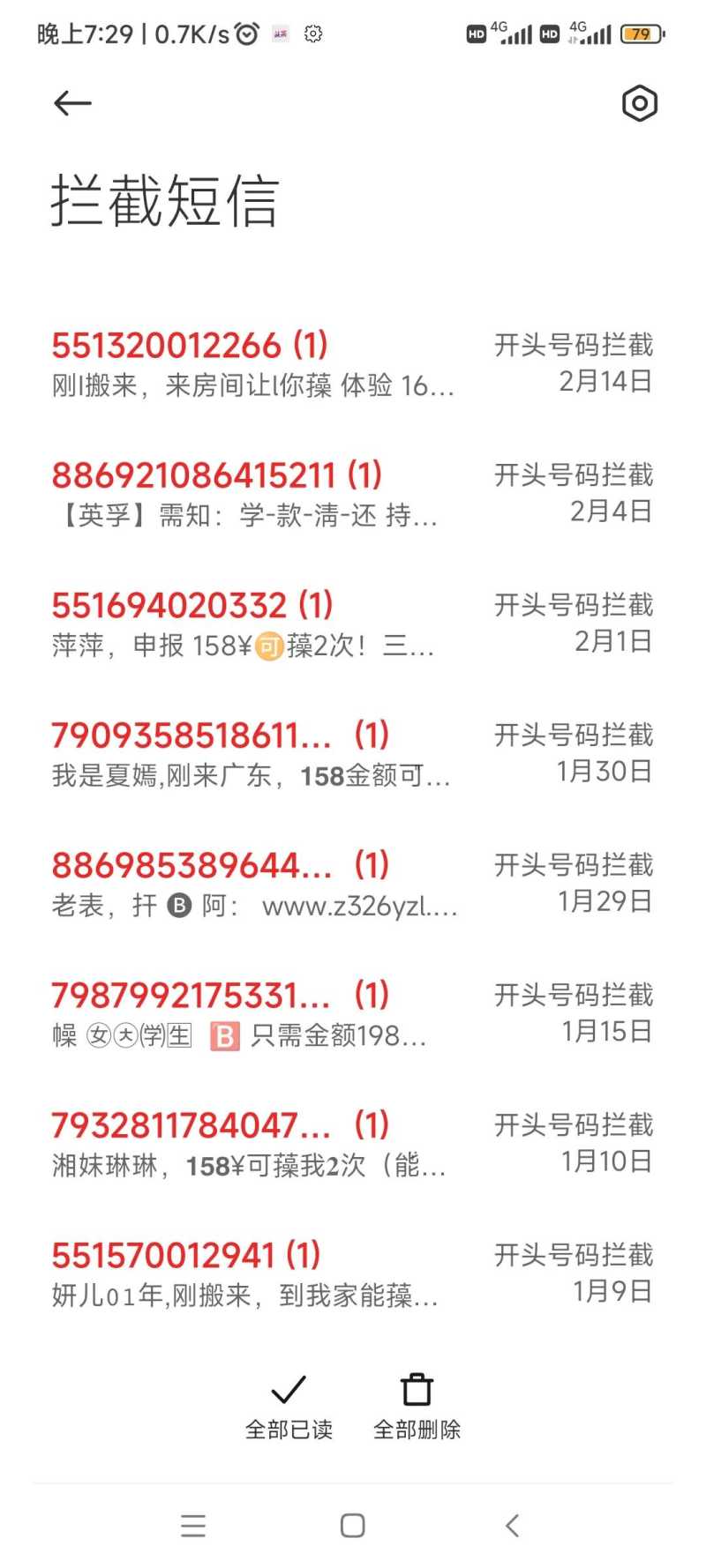Delete all messages with 全部删除
Image resolution: width=706 pixels, height=1568 pixels.
[417, 1407]
